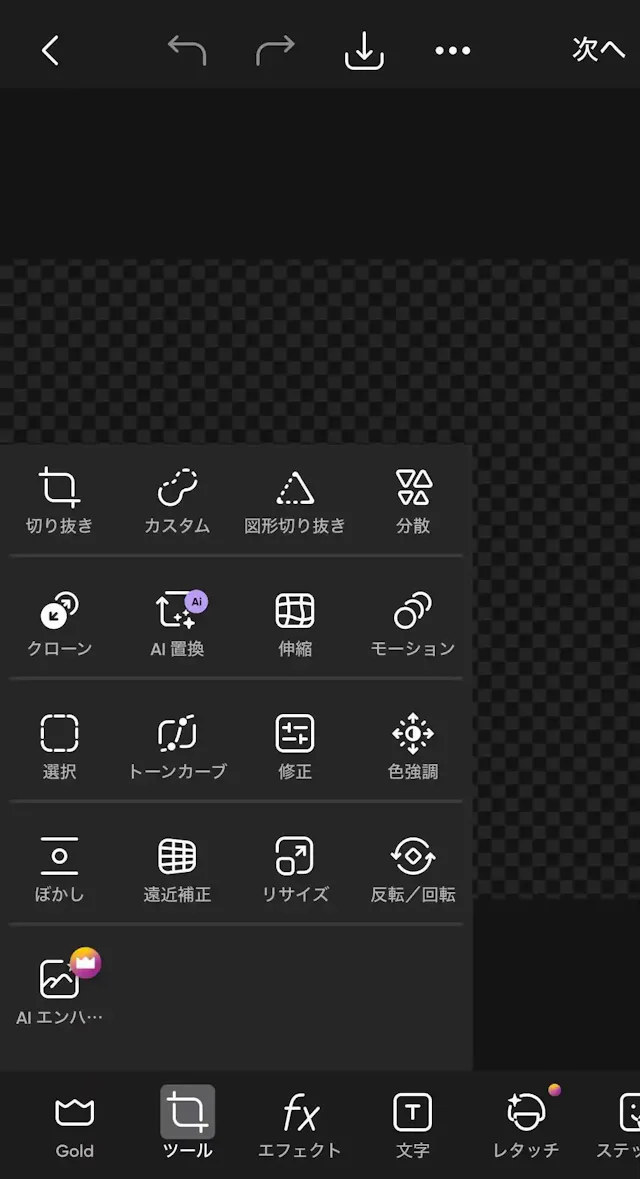Open the エフェクト effects tab
640x1179 pixels.
[x=300, y=1125]
